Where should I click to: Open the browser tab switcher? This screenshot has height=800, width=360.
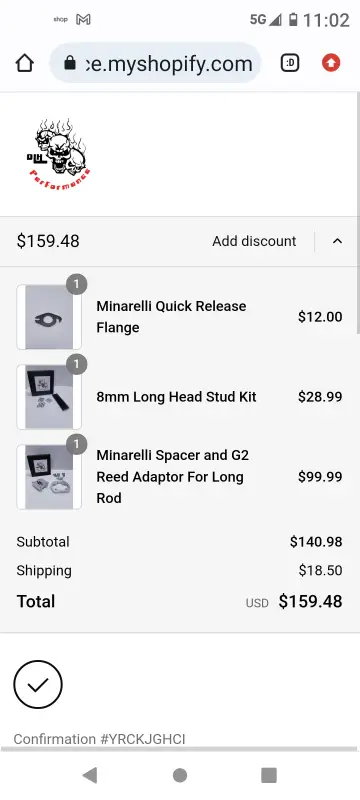pyautogui.click(x=290, y=63)
